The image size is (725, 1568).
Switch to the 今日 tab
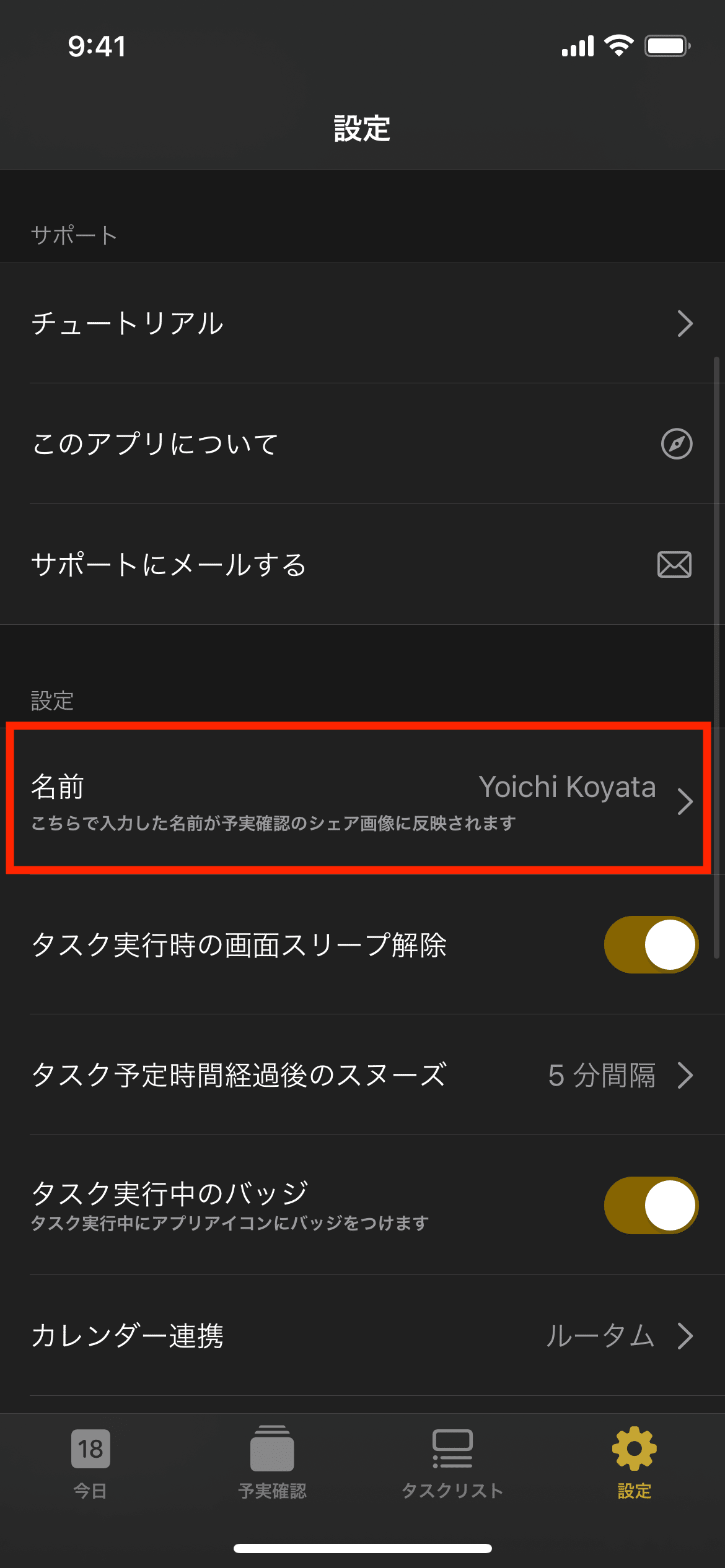coord(90,1463)
